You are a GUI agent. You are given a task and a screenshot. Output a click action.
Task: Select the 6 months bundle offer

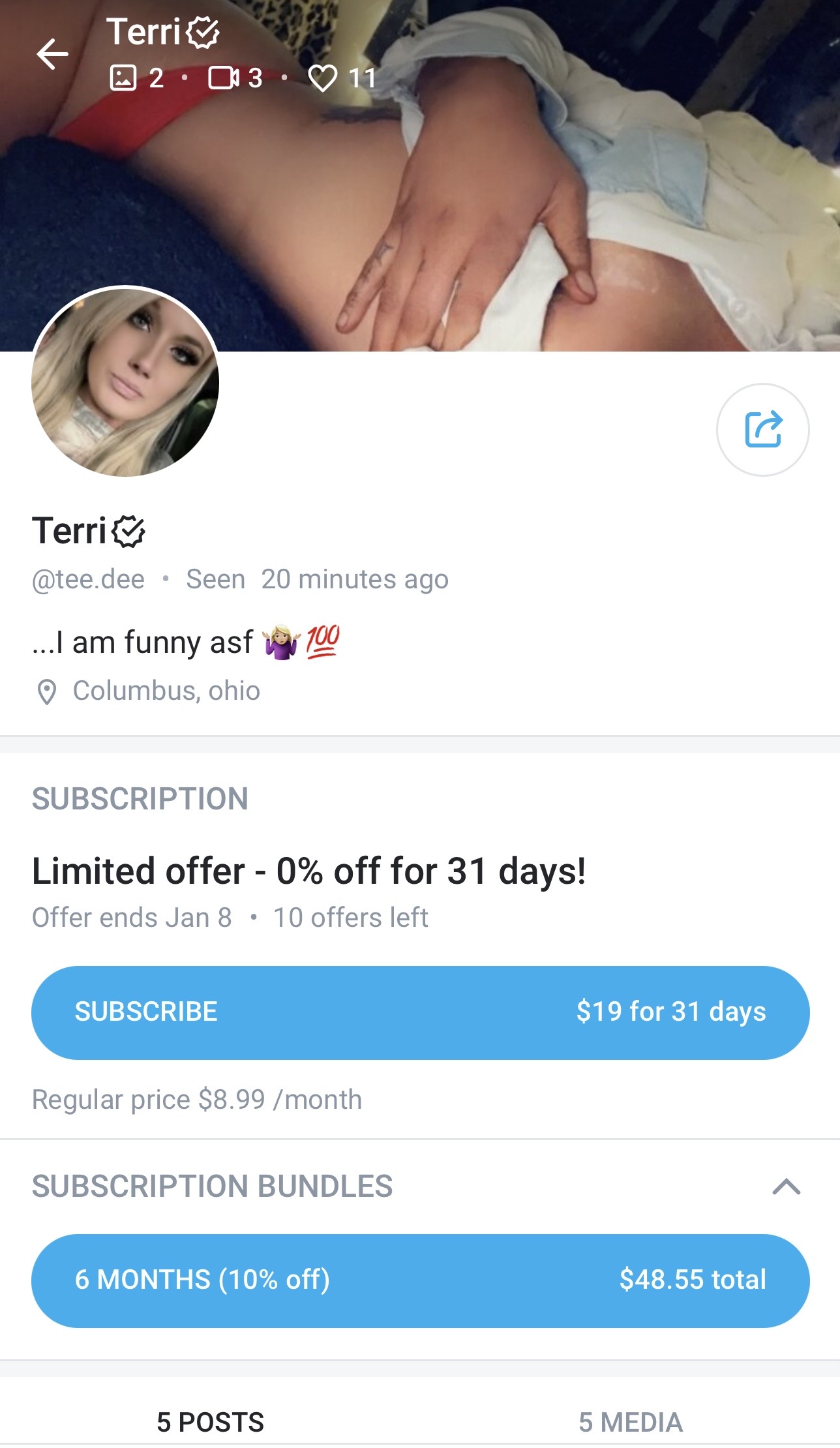click(420, 1280)
